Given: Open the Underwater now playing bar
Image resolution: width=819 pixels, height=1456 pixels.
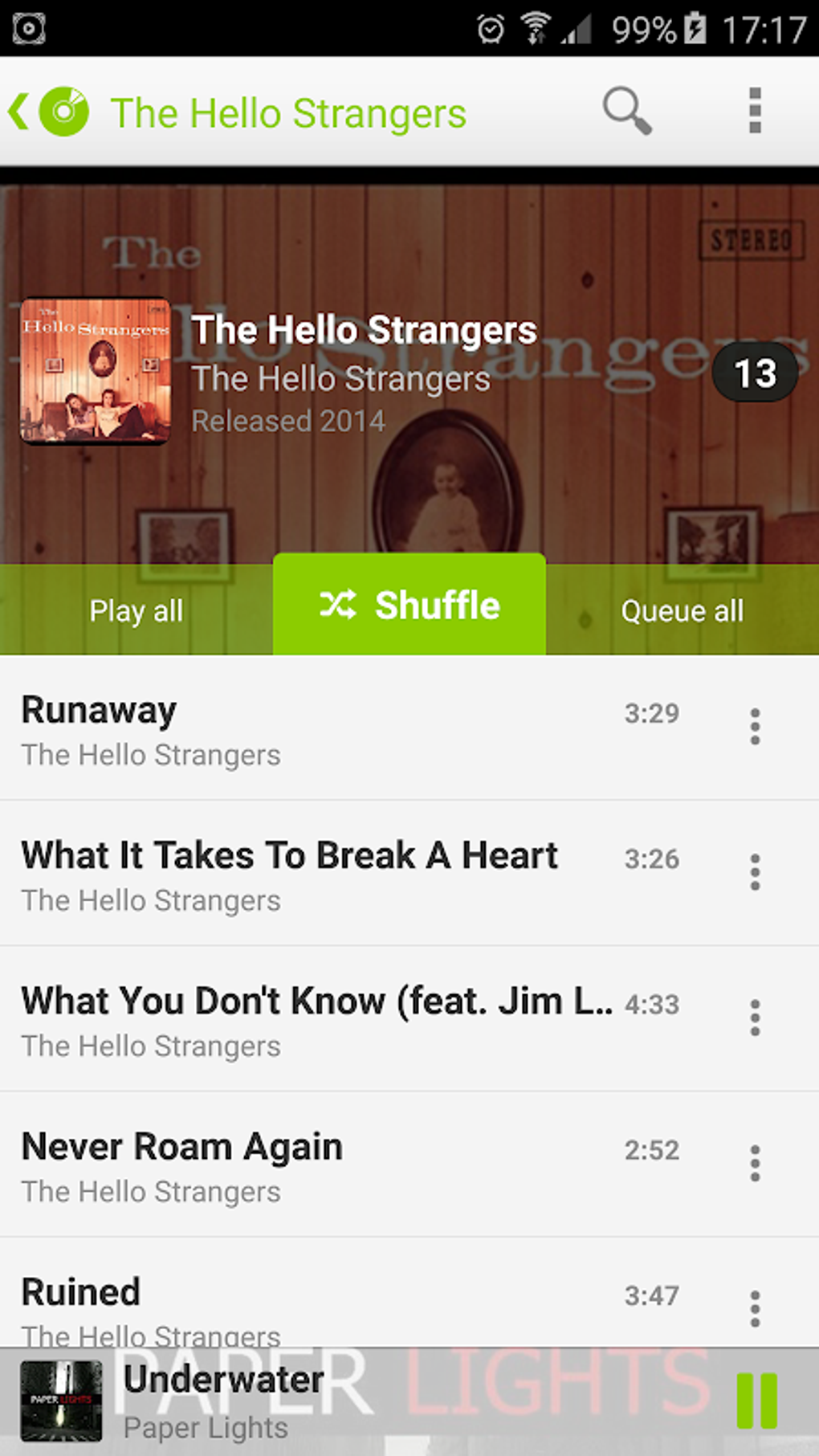Looking at the screenshot, I should coord(361,1402).
